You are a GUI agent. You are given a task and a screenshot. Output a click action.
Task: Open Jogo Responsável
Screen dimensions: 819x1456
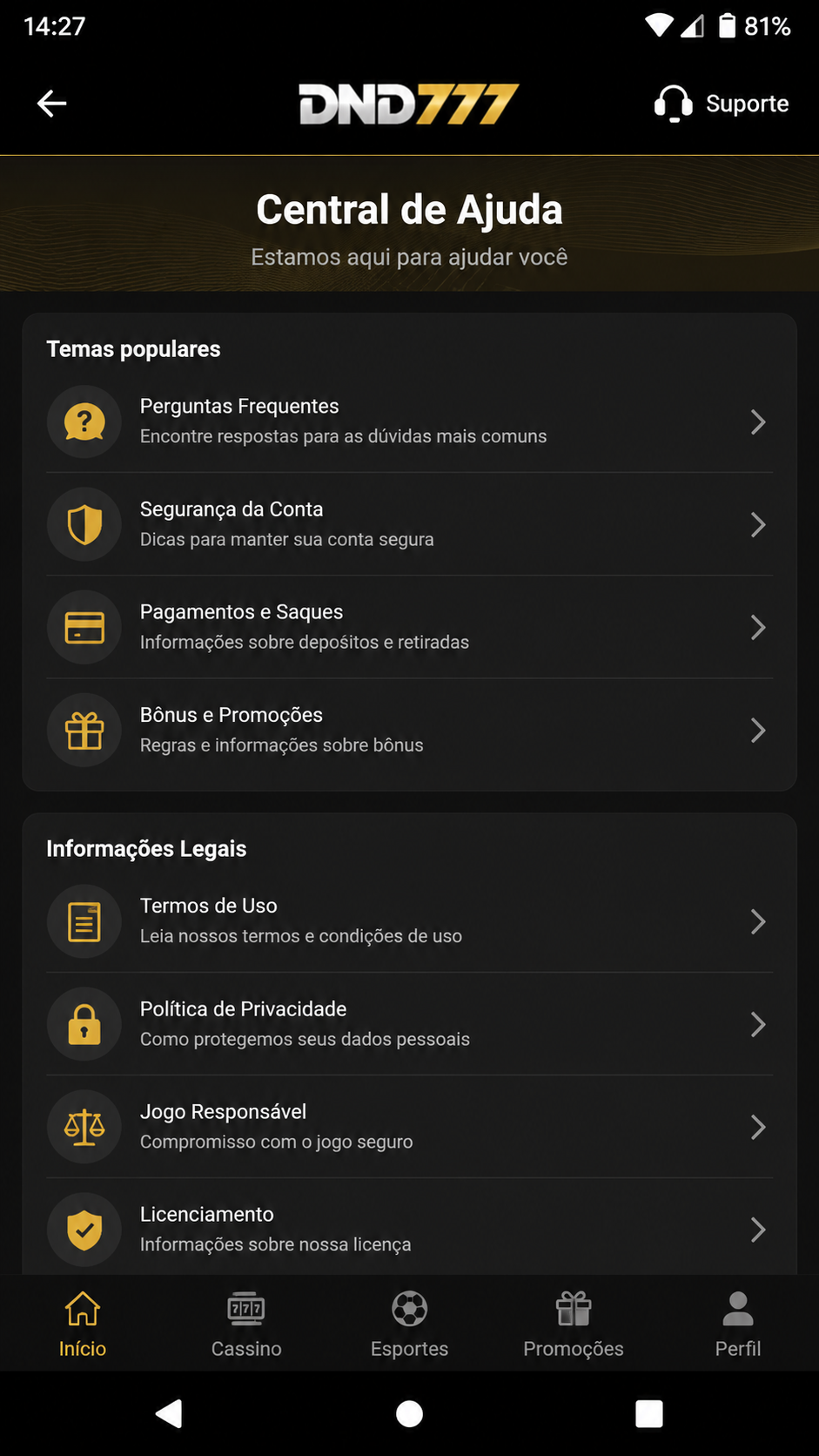point(409,1127)
